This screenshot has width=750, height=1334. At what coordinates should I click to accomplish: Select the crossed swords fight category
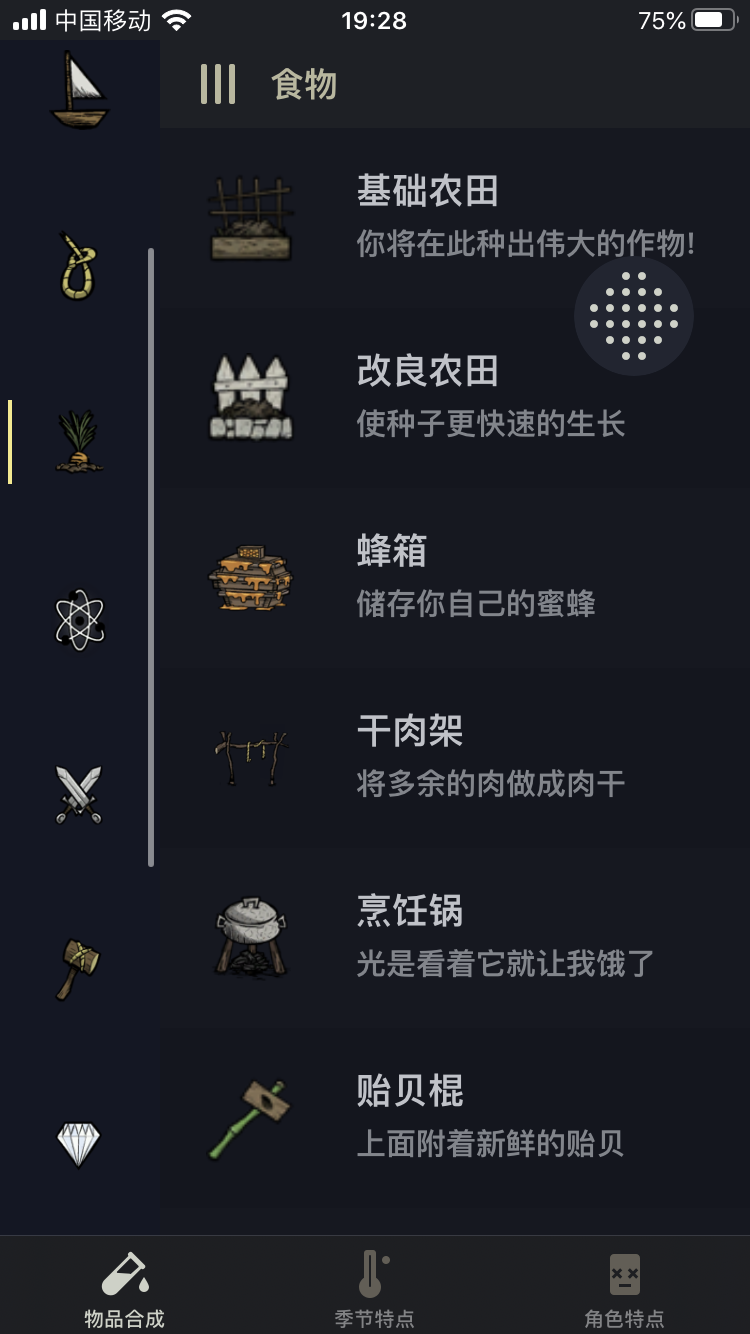click(79, 795)
